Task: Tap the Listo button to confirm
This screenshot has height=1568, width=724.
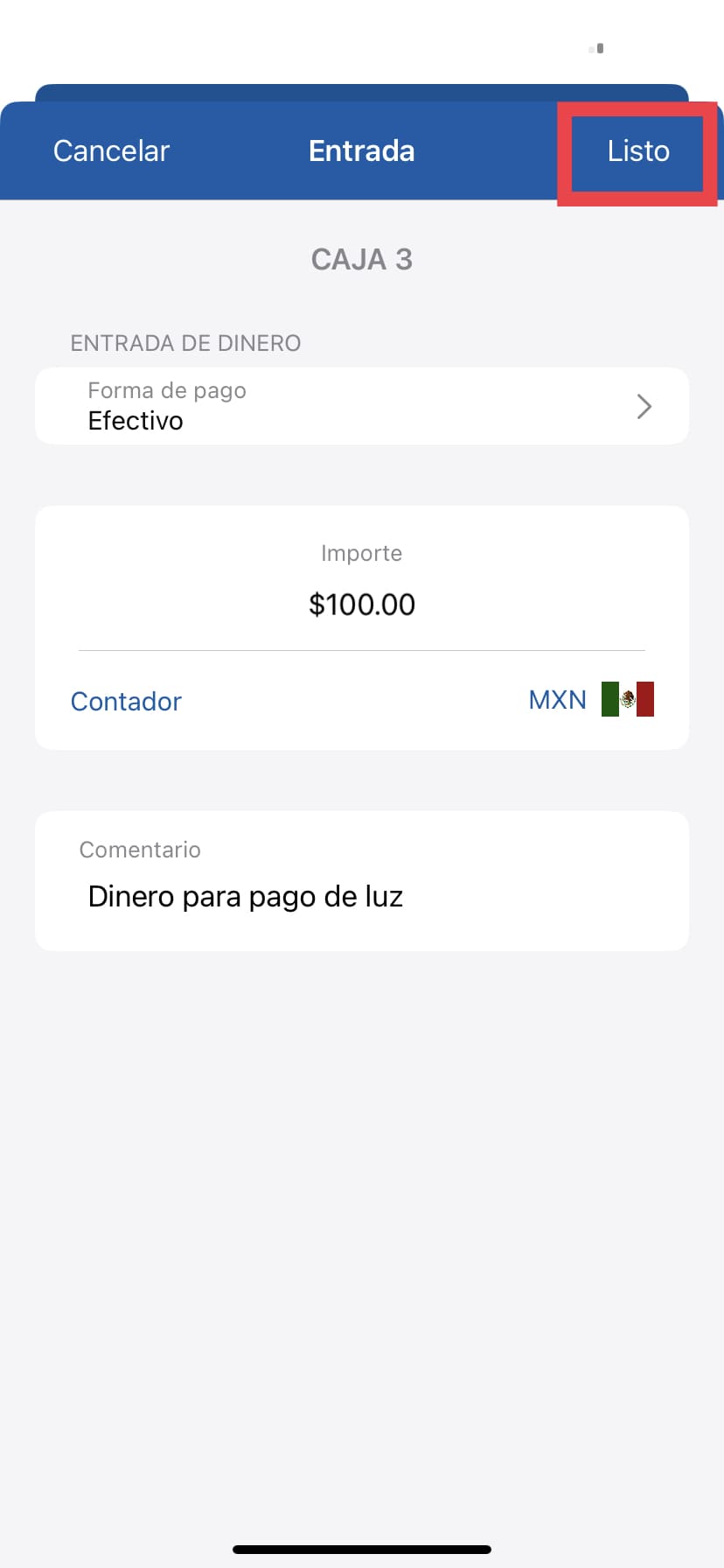Action: pyautogui.click(x=637, y=150)
